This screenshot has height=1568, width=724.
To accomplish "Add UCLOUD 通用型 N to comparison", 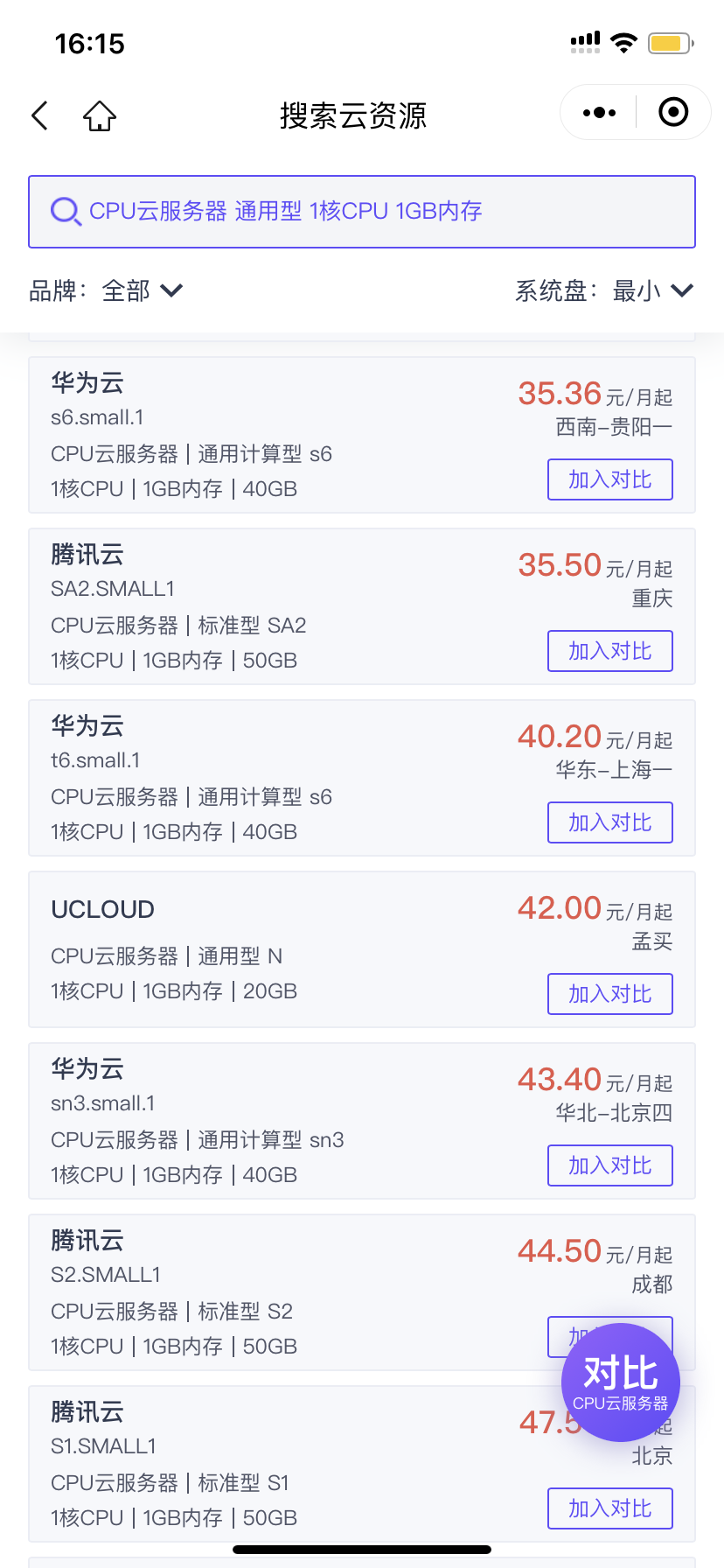I will click(610, 994).
